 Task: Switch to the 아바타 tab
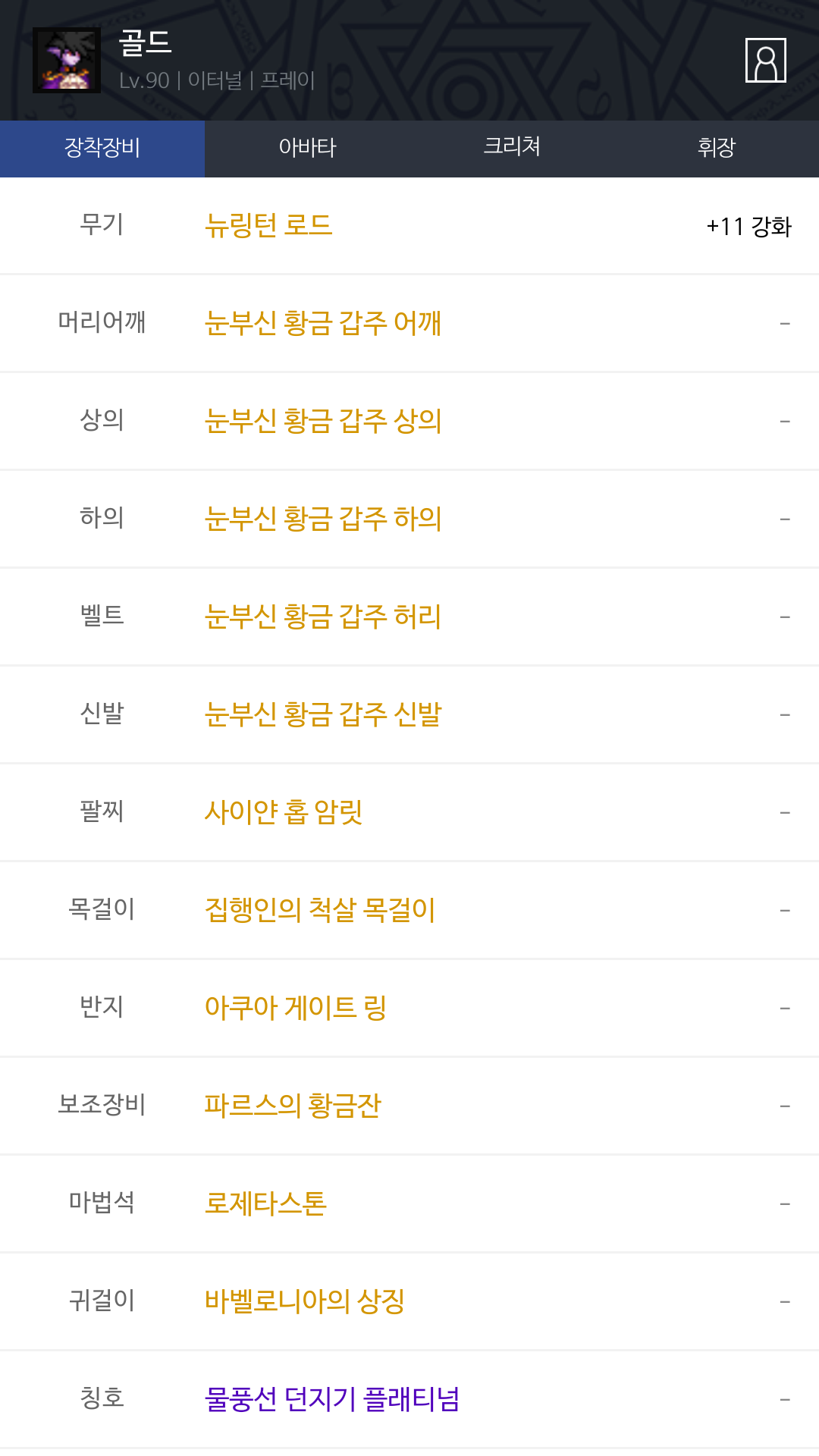(307, 148)
